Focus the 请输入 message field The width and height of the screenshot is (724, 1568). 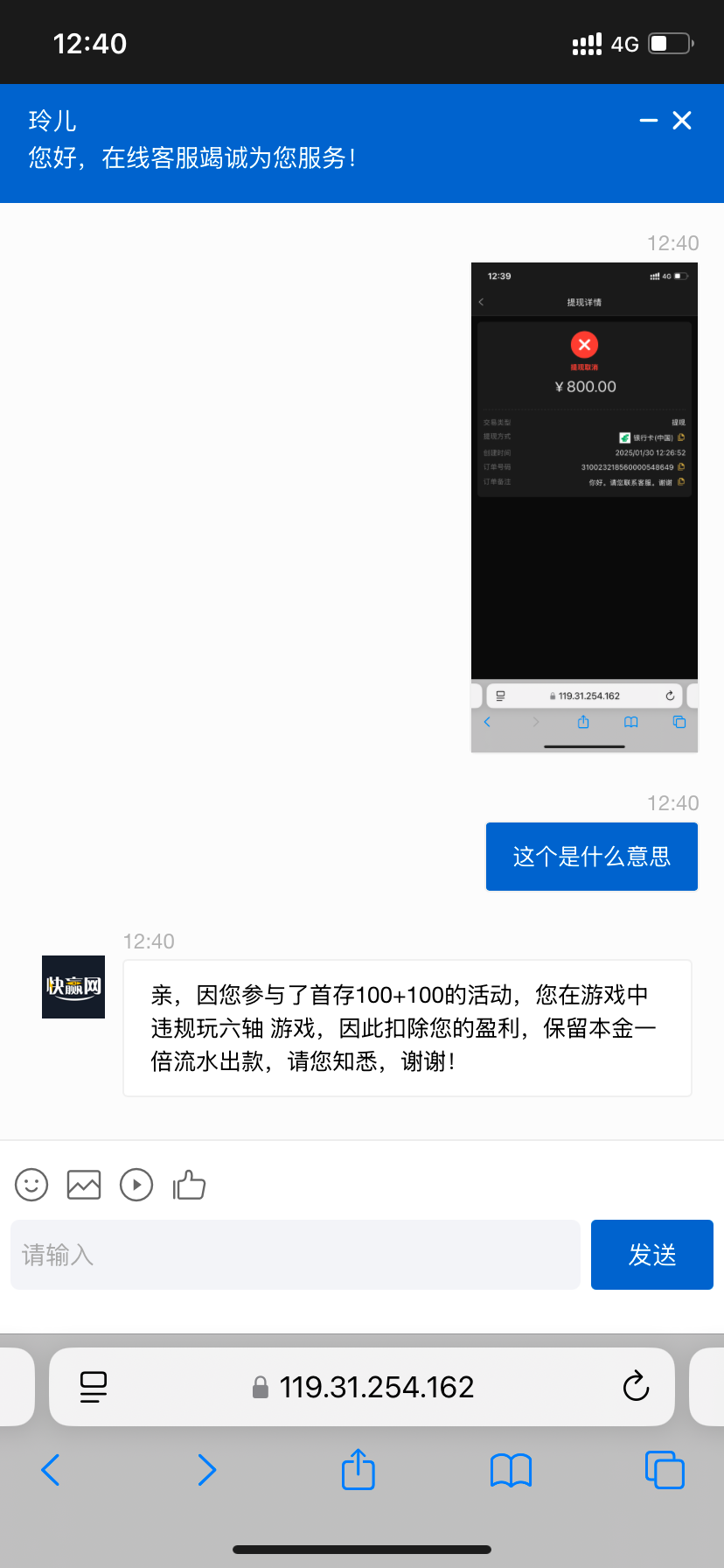296,1255
